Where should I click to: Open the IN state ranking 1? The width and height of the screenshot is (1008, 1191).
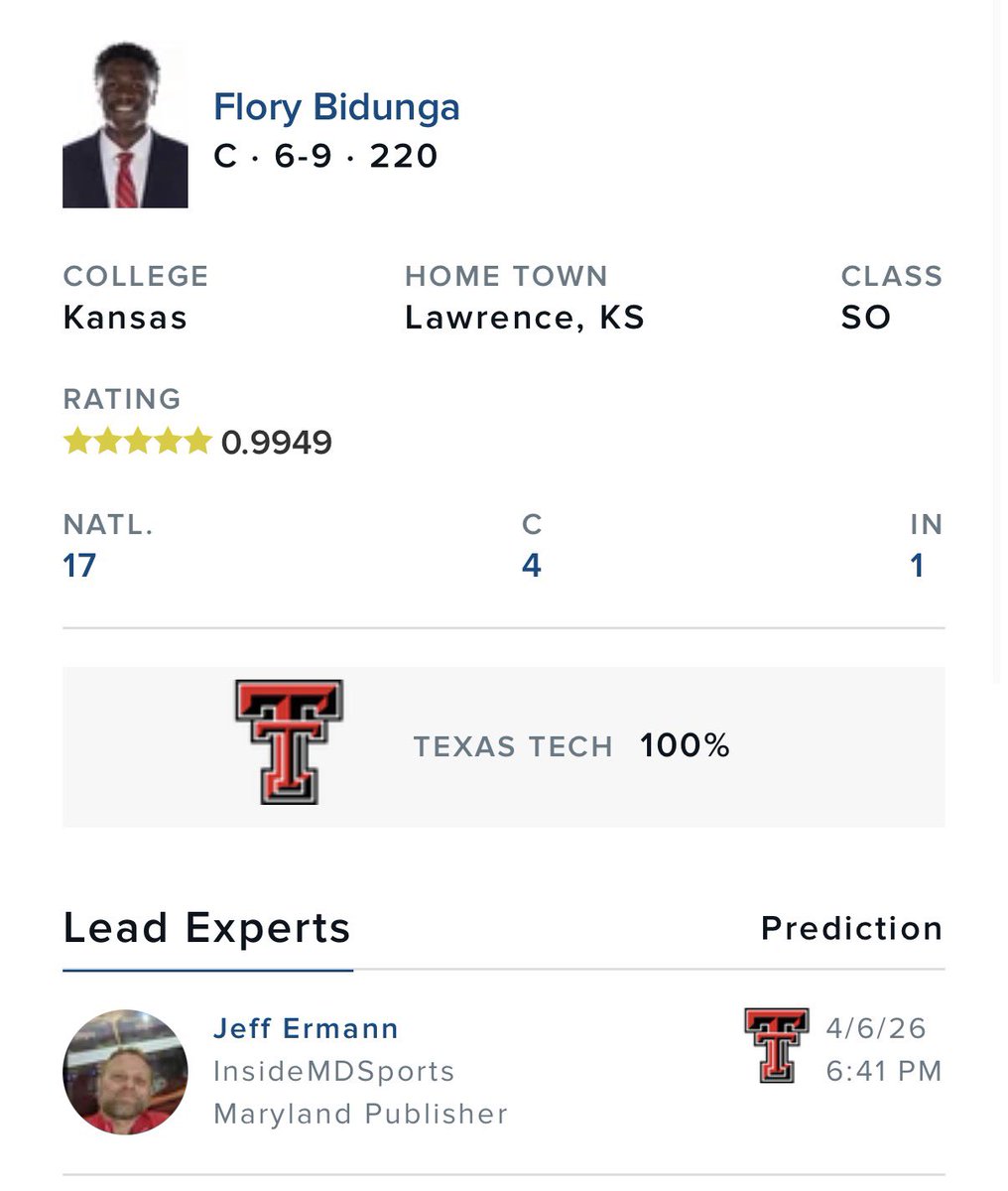click(x=917, y=566)
